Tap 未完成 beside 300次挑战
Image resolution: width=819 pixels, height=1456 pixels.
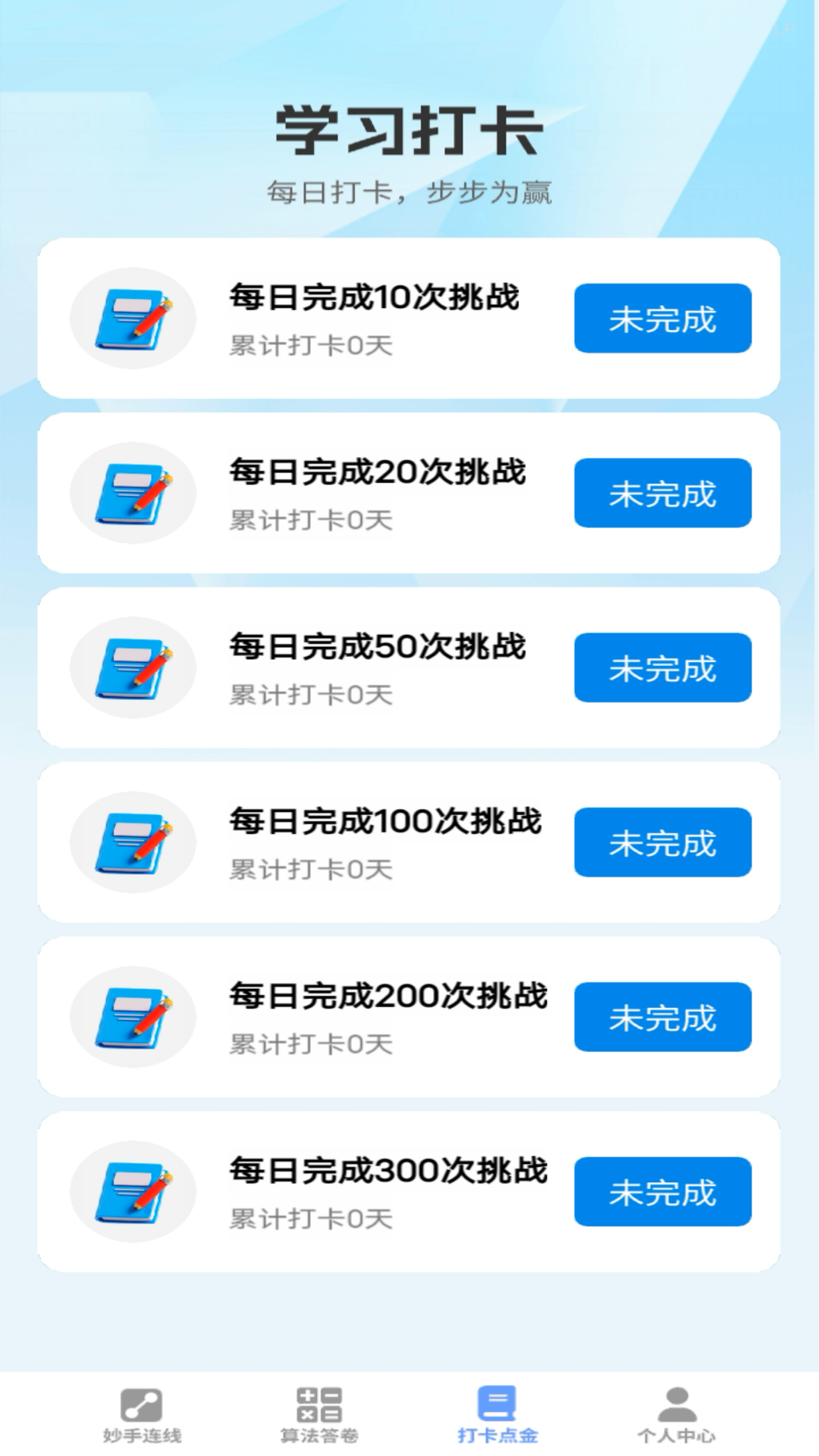coord(662,1192)
